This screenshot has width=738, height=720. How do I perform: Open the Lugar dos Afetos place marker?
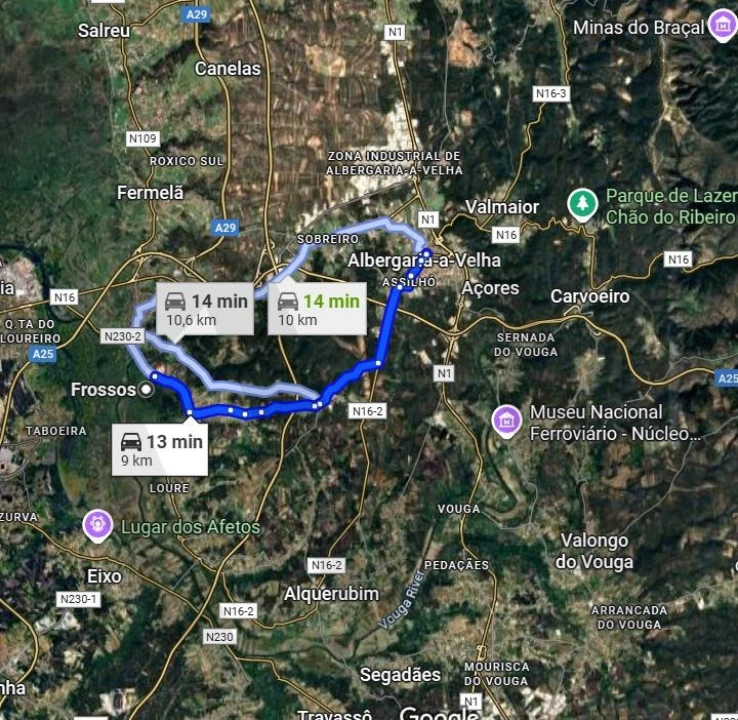coord(98,525)
